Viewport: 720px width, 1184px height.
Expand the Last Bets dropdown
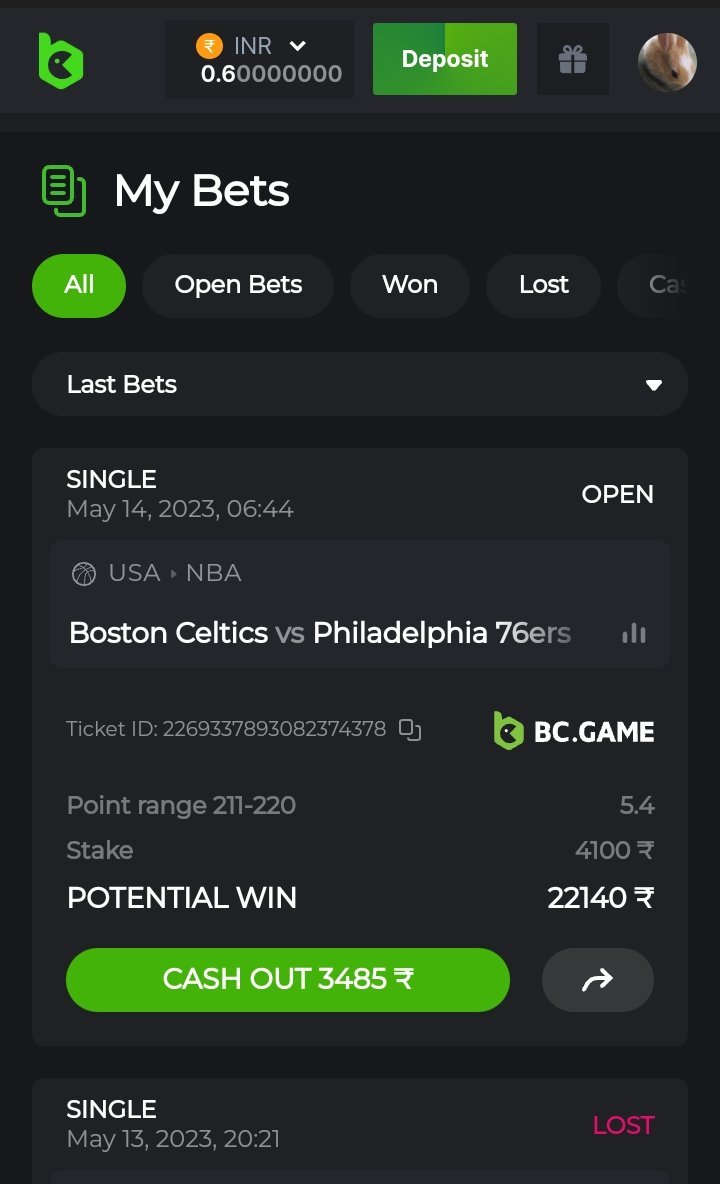(x=360, y=384)
